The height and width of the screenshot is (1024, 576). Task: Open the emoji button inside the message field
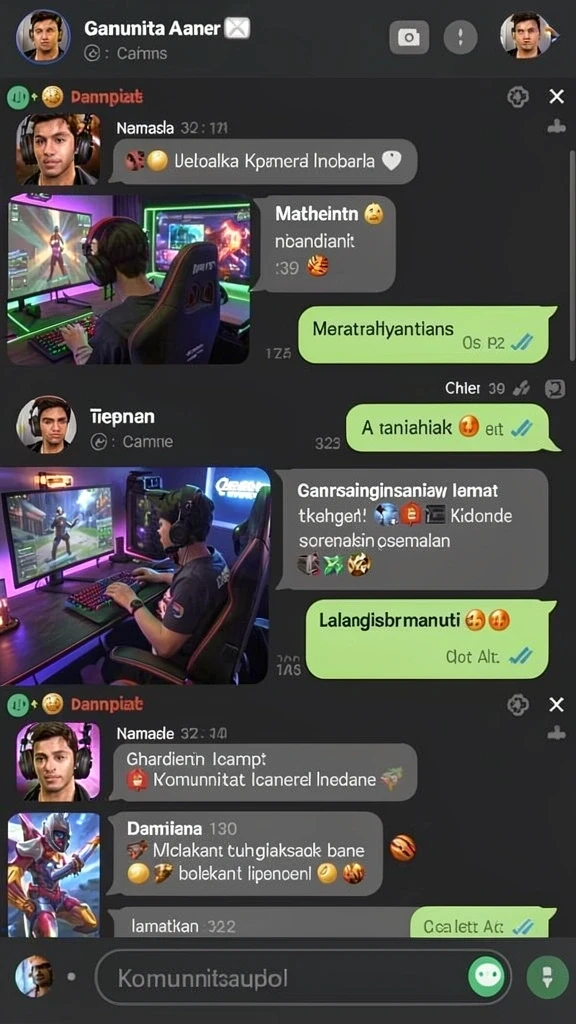[x=486, y=978]
